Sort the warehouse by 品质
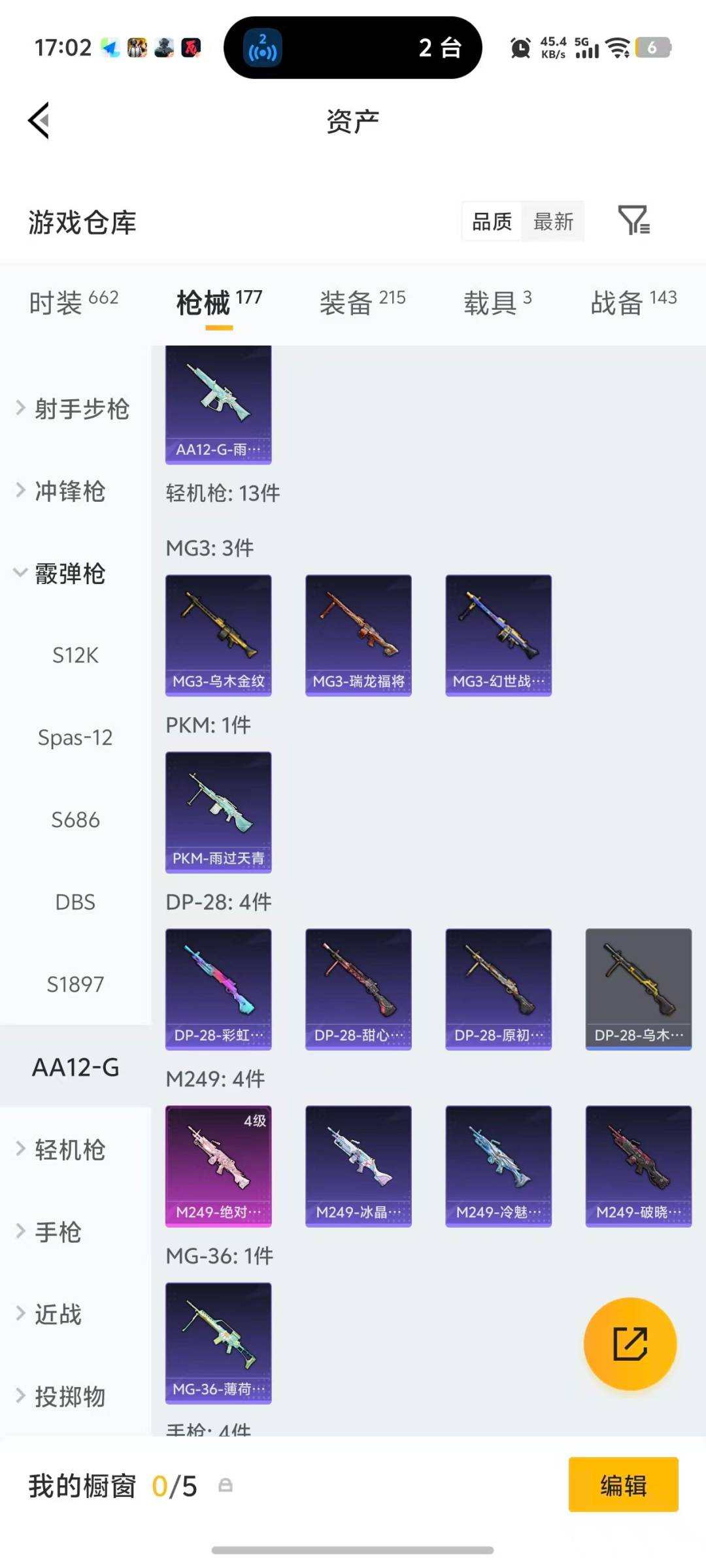The height and width of the screenshot is (1568, 706). [x=492, y=222]
